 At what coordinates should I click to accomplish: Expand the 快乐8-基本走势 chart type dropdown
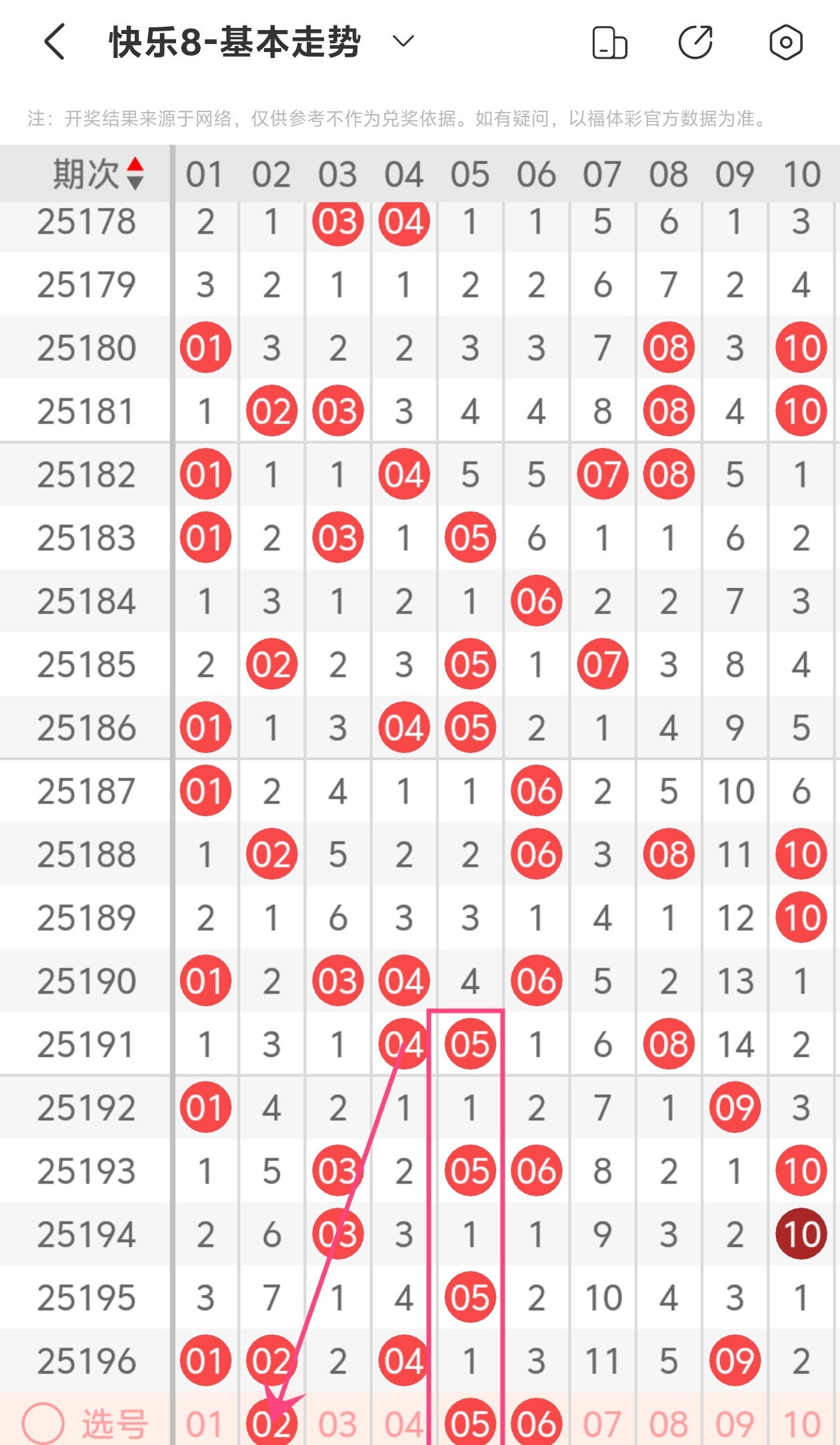tap(403, 42)
